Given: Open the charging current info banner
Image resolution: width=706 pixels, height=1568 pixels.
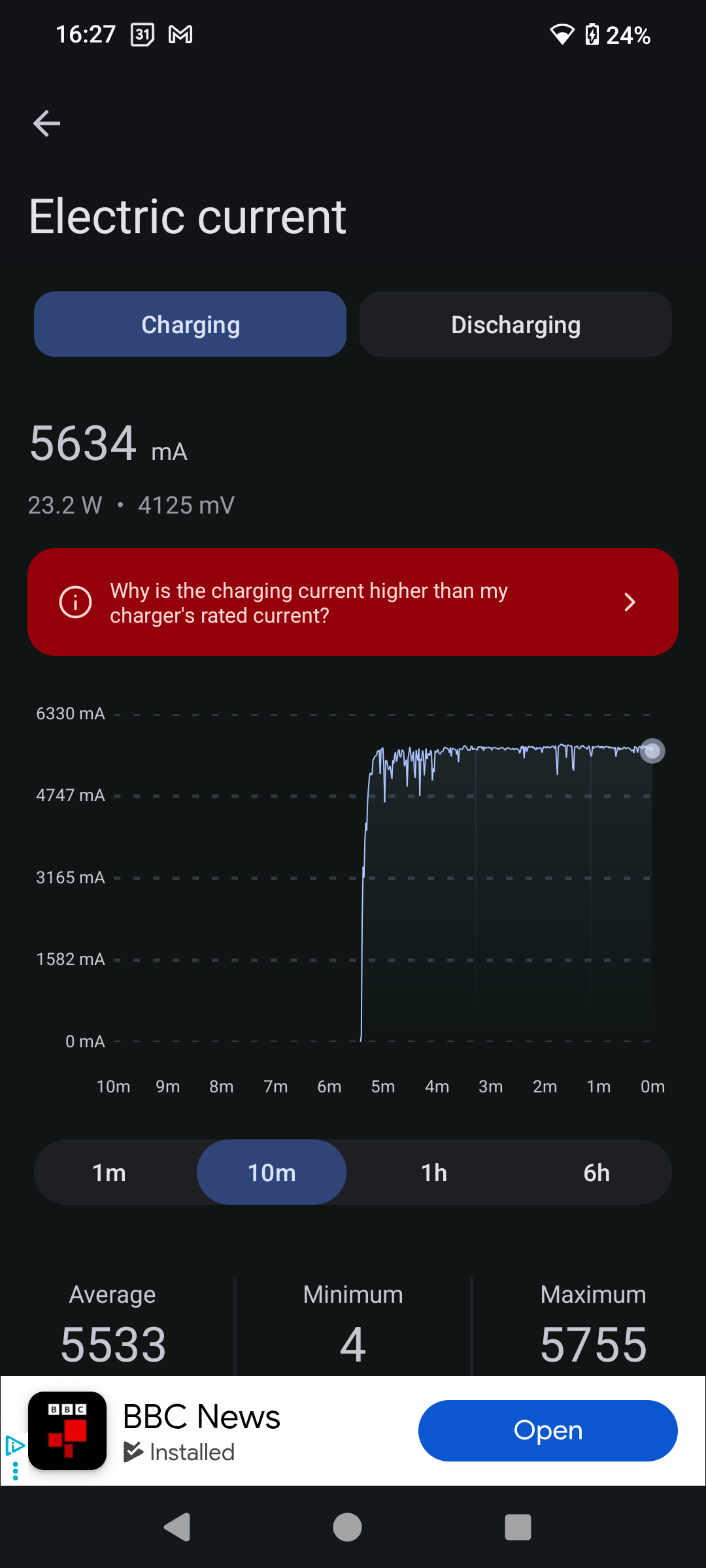Looking at the screenshot, I should click(x=352, y=602).
